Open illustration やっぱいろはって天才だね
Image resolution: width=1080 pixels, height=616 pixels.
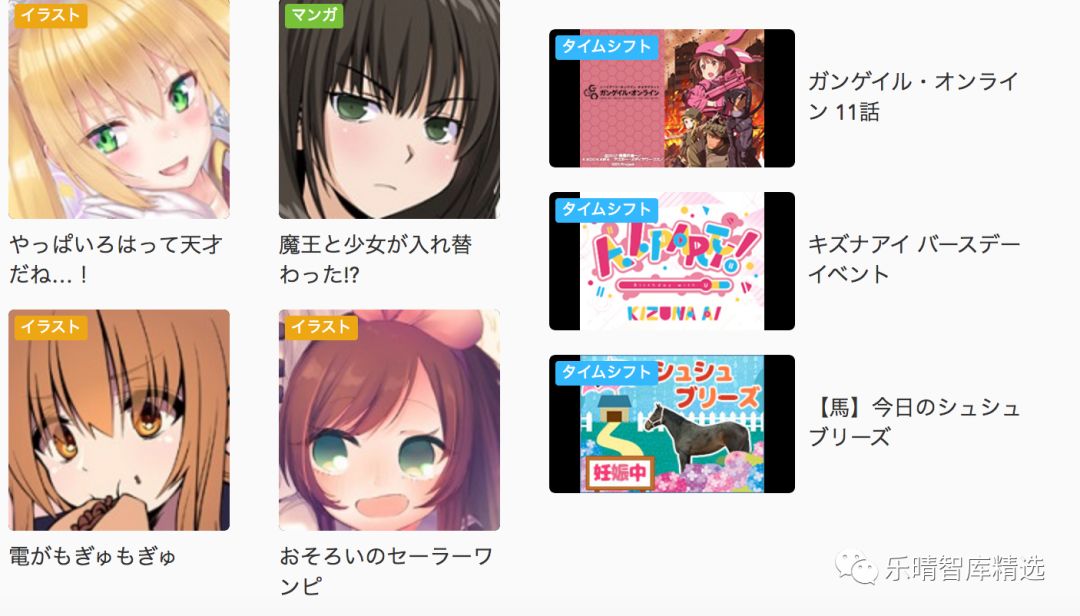coord(118,110)
